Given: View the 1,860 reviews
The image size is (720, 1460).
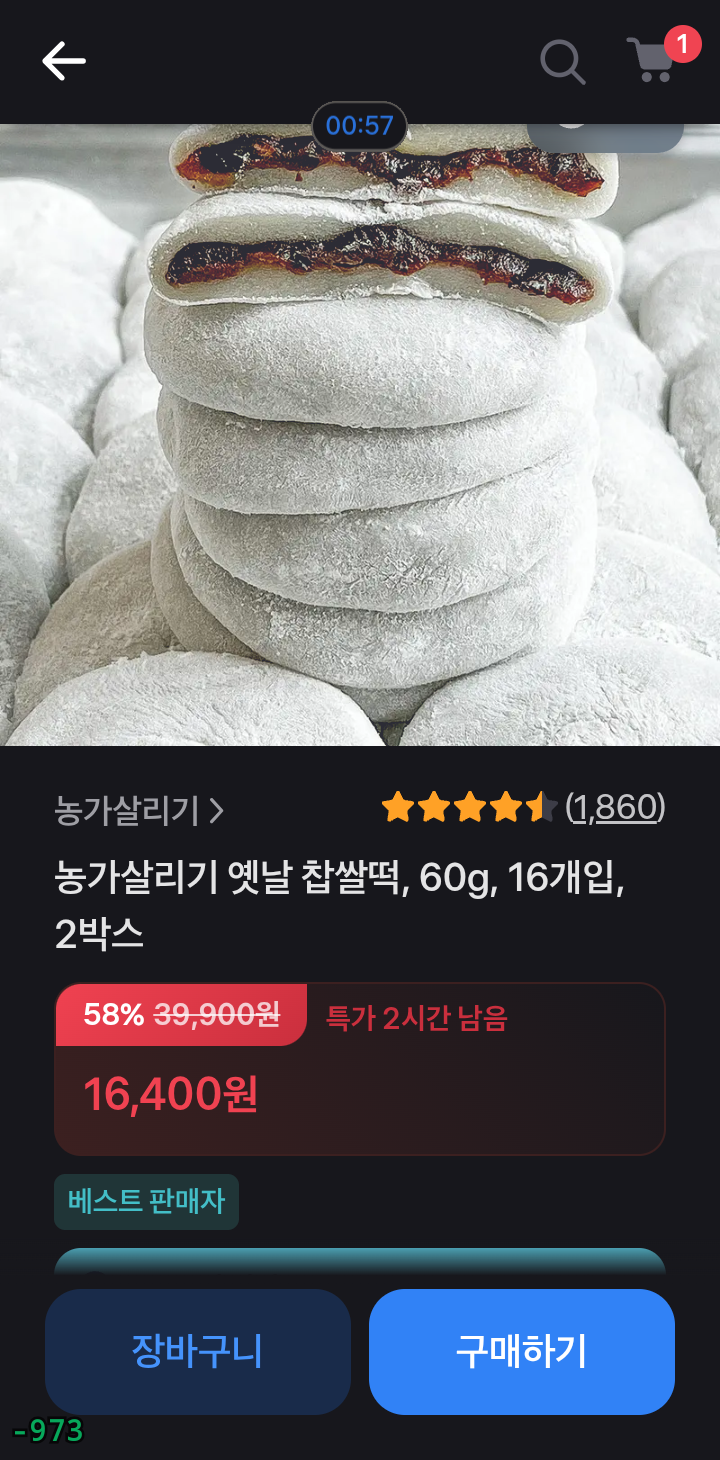Looking at the screenshot, I should (x=615, y=807).
